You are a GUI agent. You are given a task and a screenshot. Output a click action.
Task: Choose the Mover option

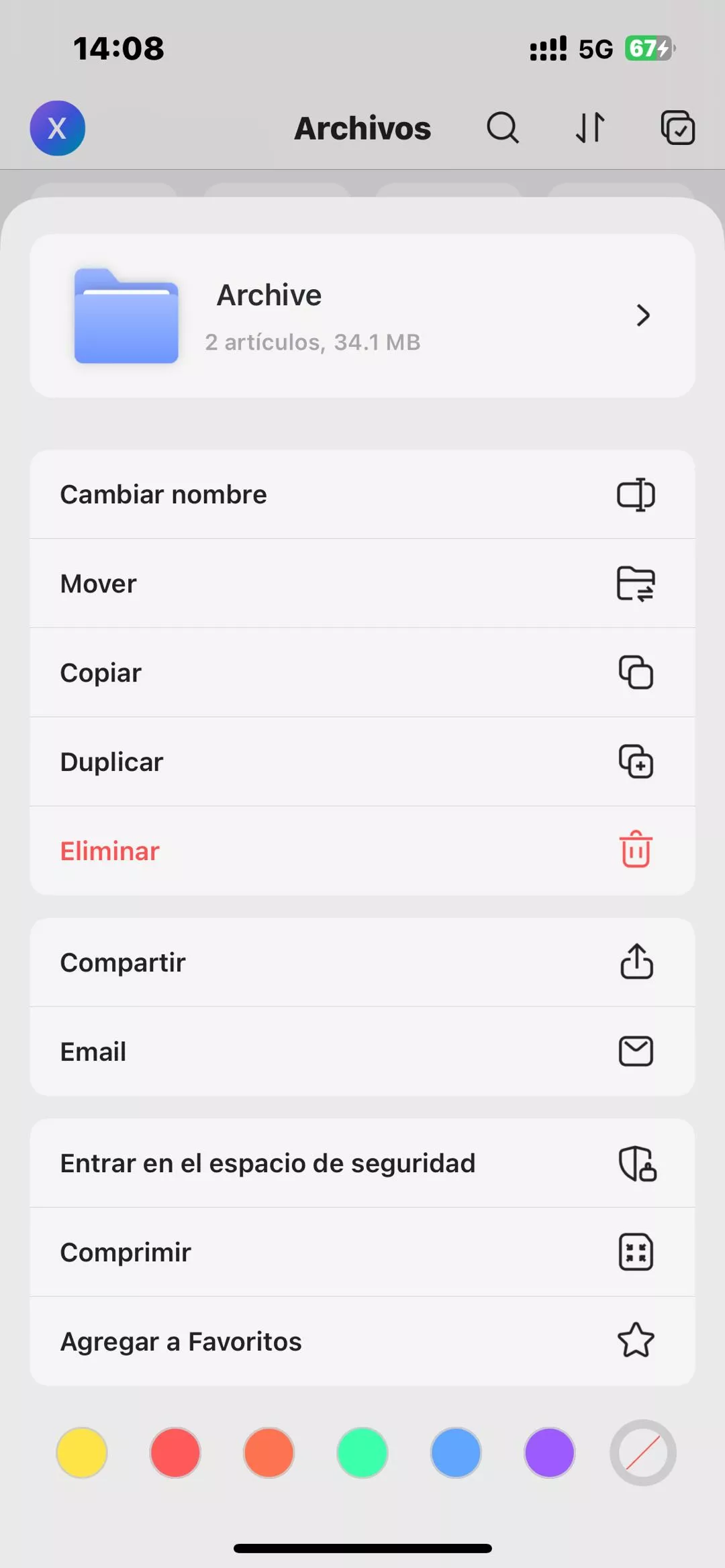pos(362,583)
